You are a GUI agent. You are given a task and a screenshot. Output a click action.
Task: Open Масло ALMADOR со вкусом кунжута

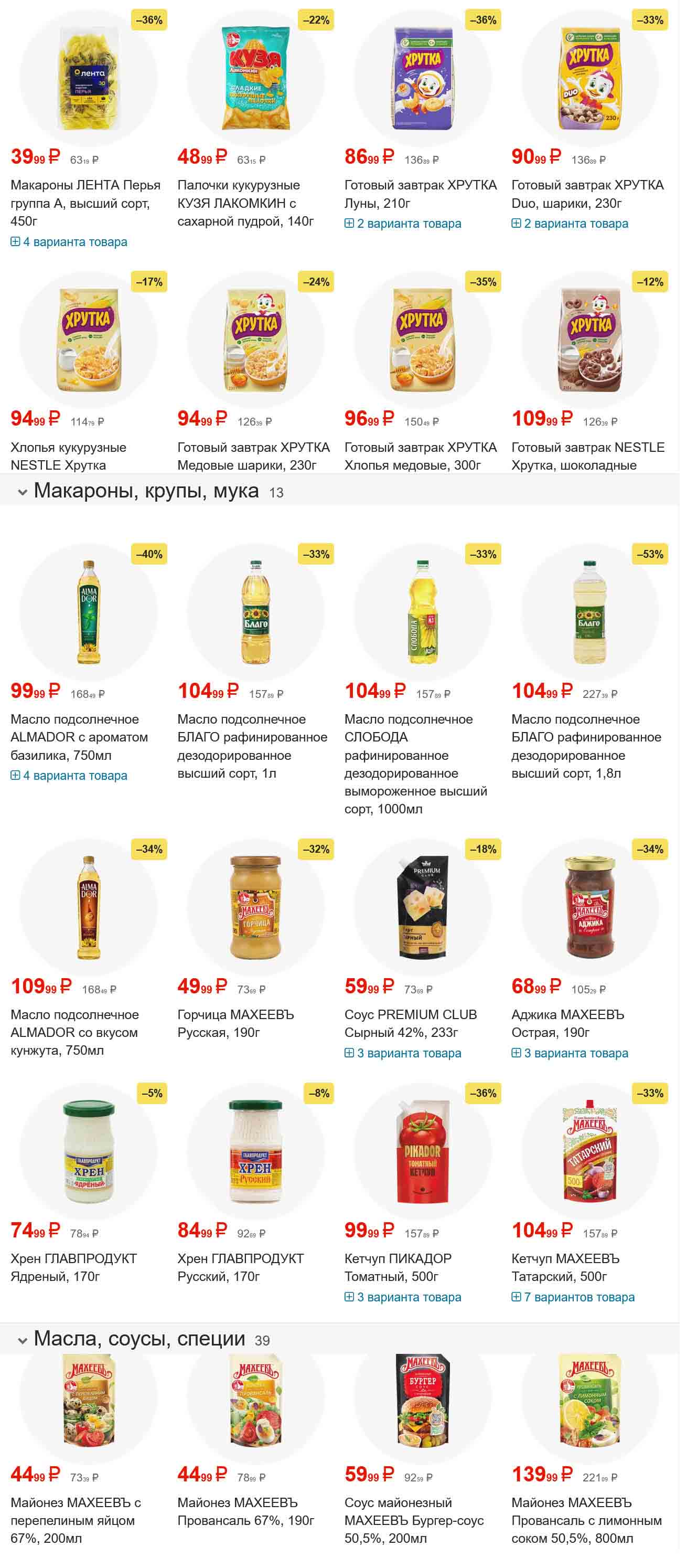(x=74, y=1032)
